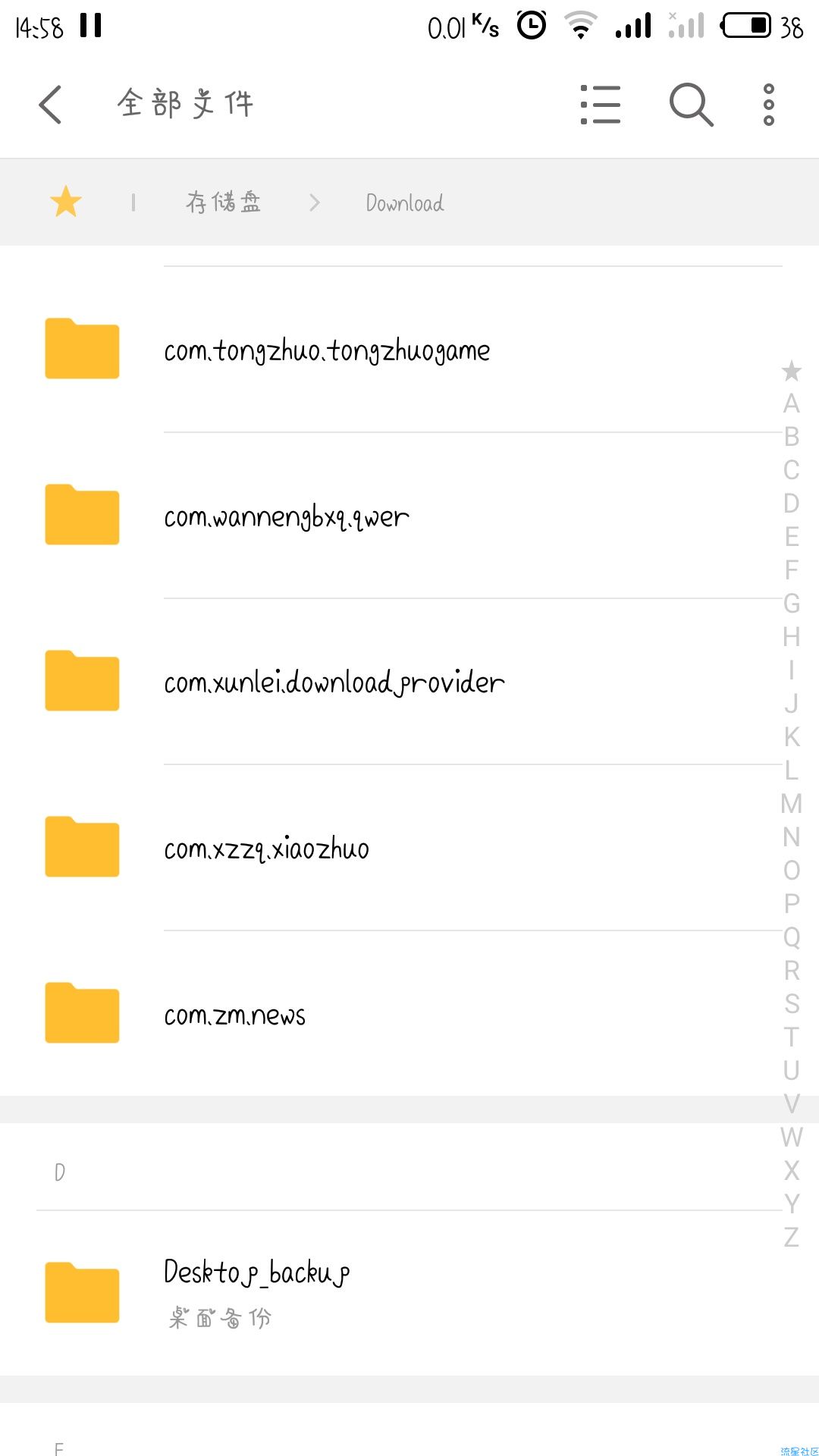This screenshot has height=1456, width=819.
Task: Jump to starred items via the index star
Action: tap(791, 371)
